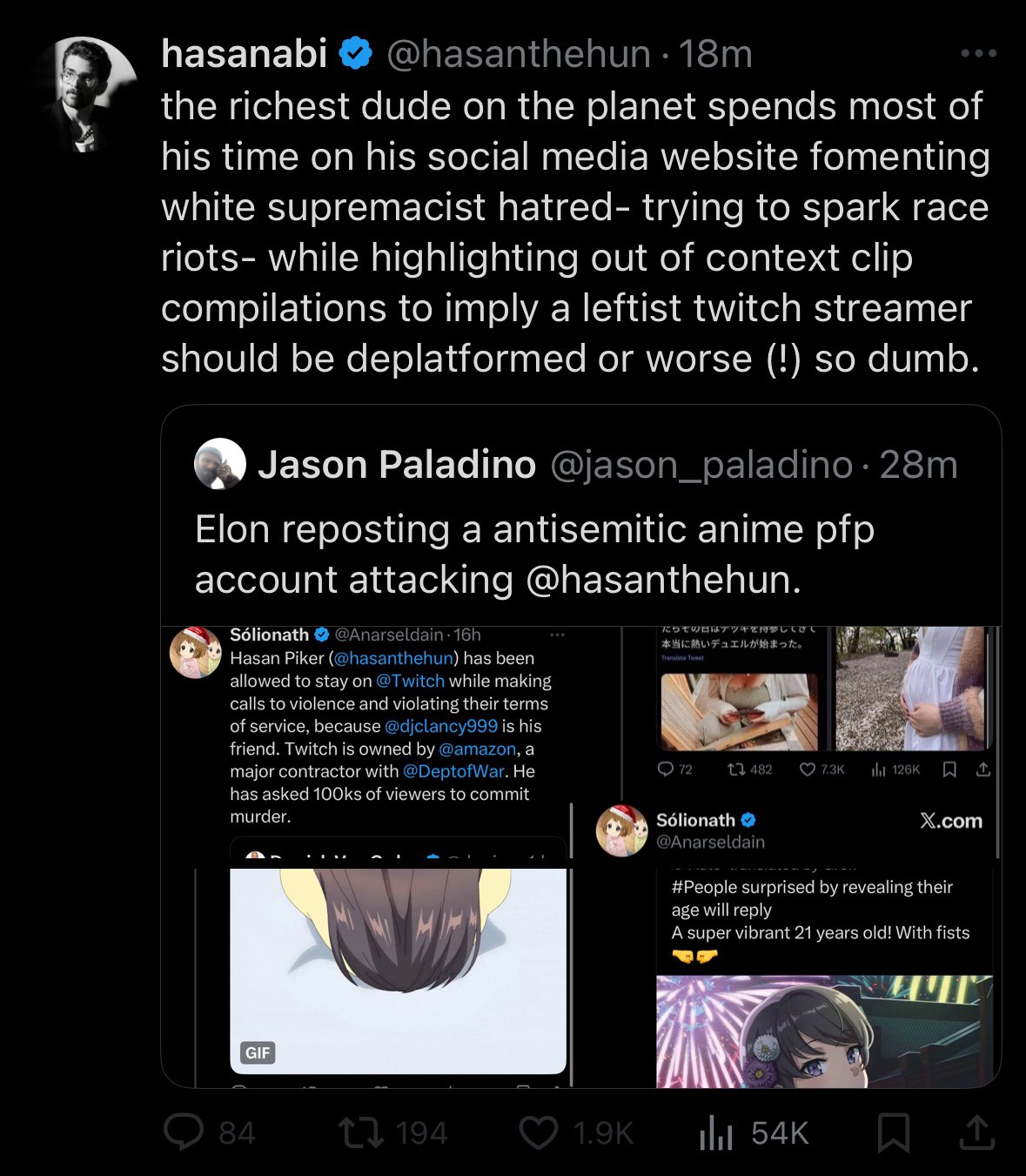
Task: Share hasanabi's post
Action: coord(976,1132)
